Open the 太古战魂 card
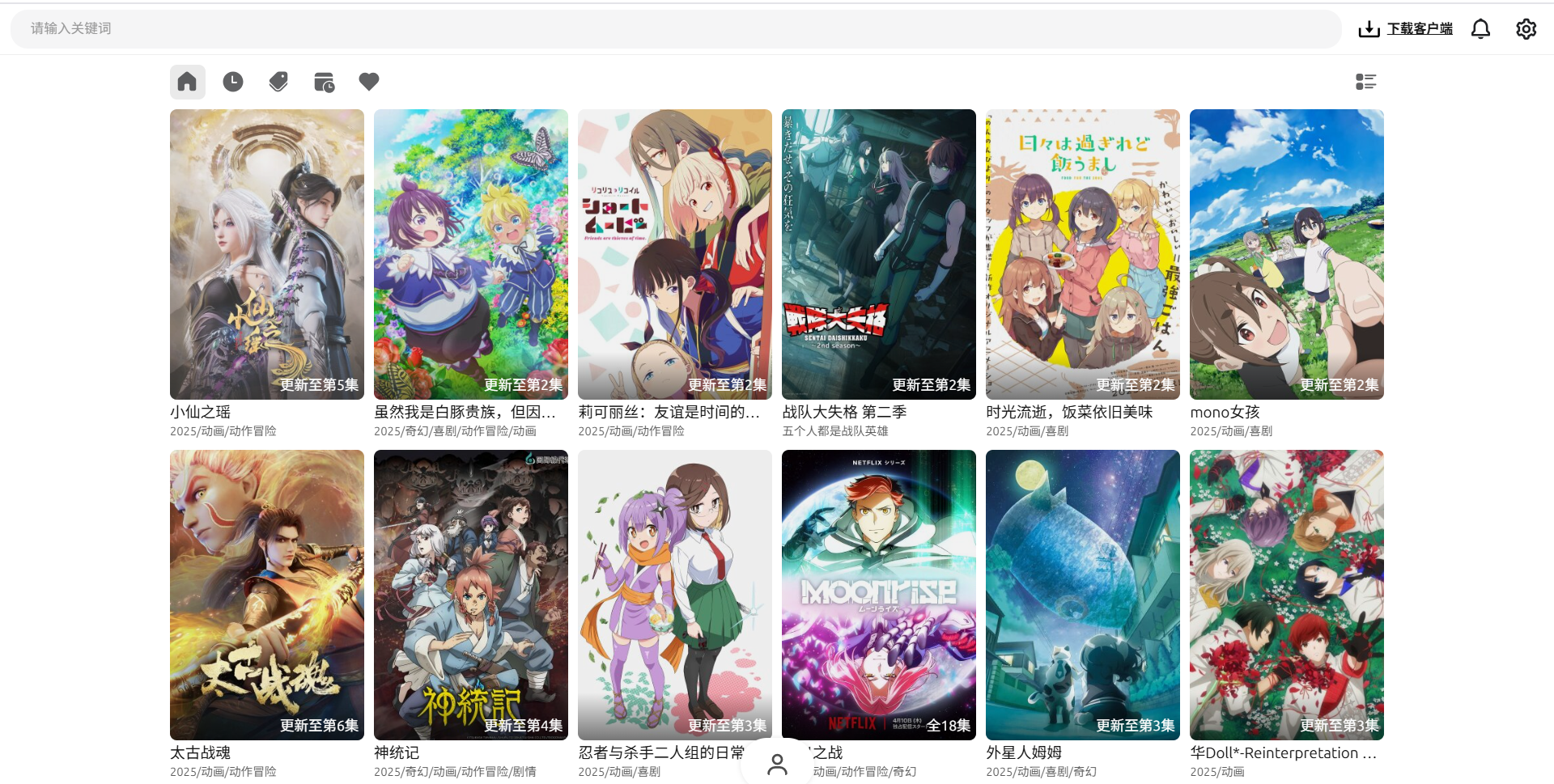Viewport: 1554px width, 784px height. coord(267,595)
